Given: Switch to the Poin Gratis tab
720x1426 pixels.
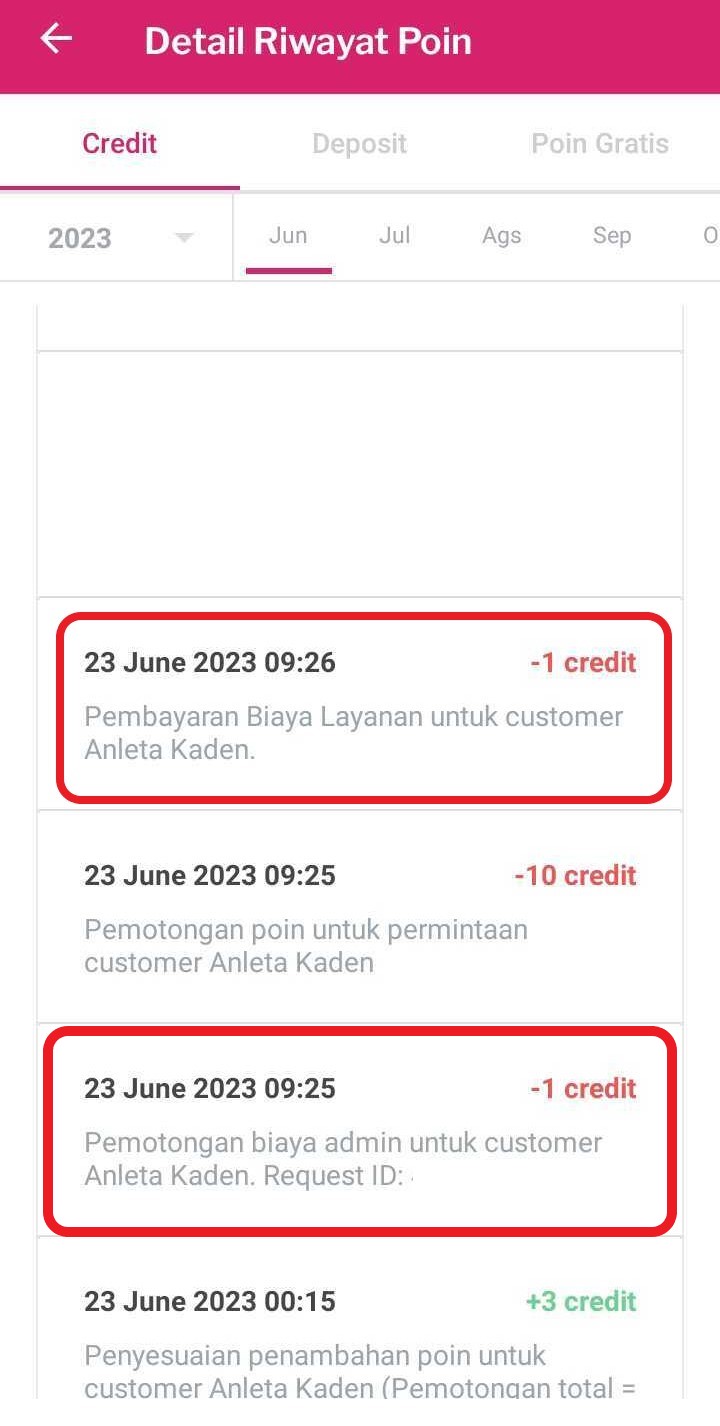Looking at the screenshot, I should (x=599, y=143).
